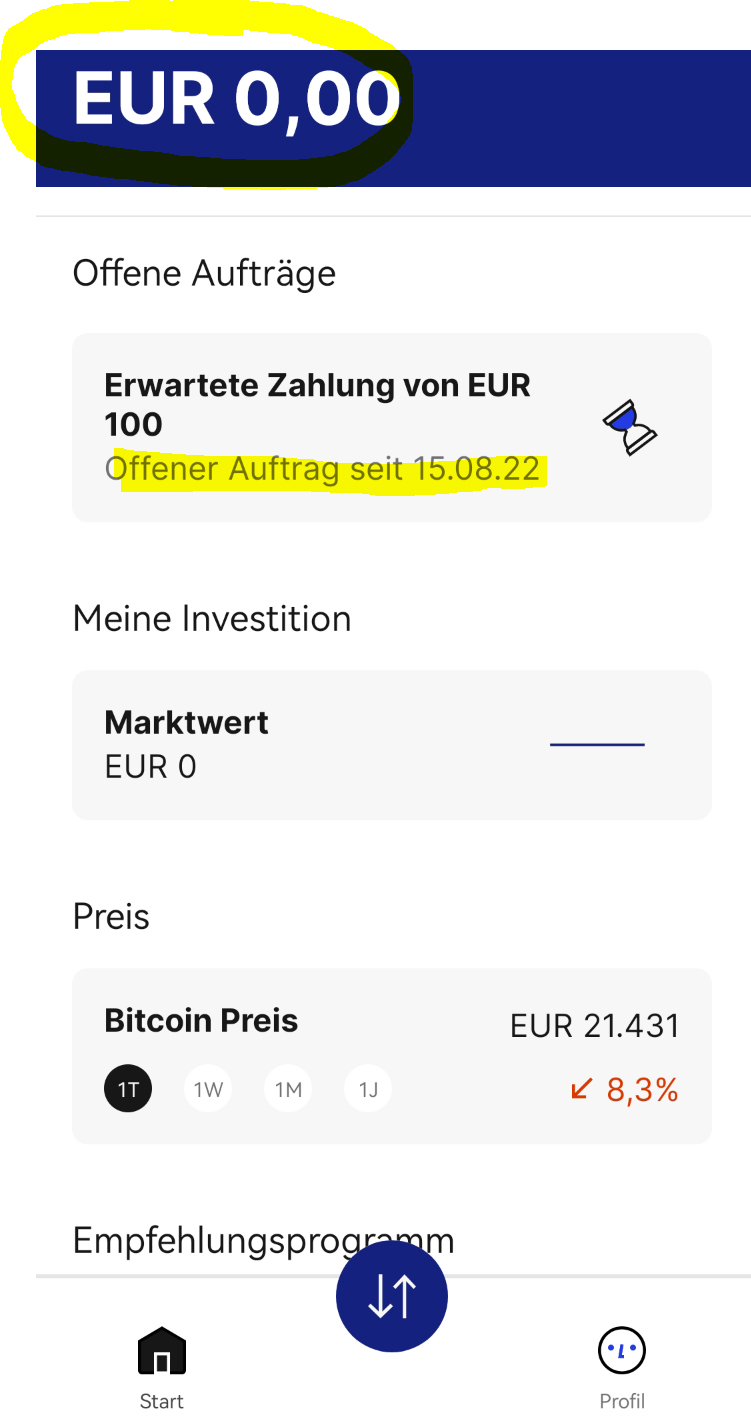
Task: Switch to the Profil tab
Action: click(622, 1369)
